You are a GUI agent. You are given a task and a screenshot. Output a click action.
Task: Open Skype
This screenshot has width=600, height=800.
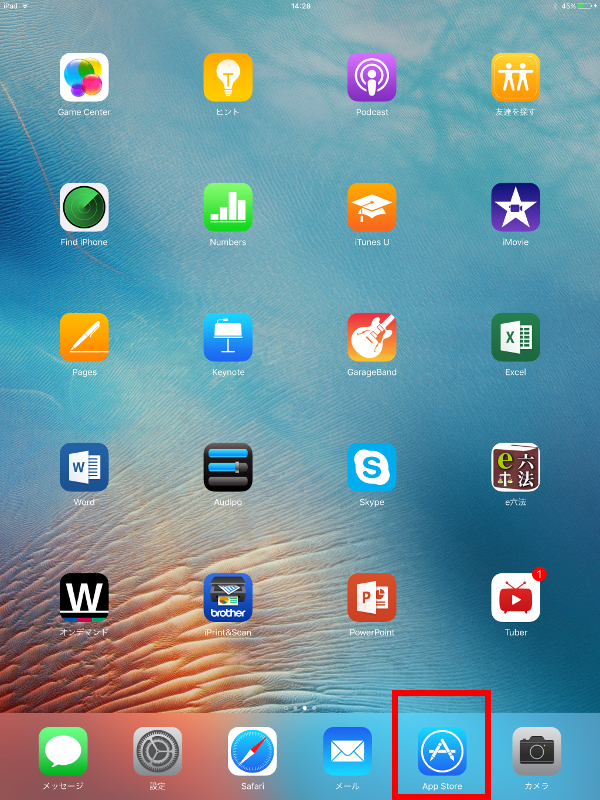(x=372, y=467)
